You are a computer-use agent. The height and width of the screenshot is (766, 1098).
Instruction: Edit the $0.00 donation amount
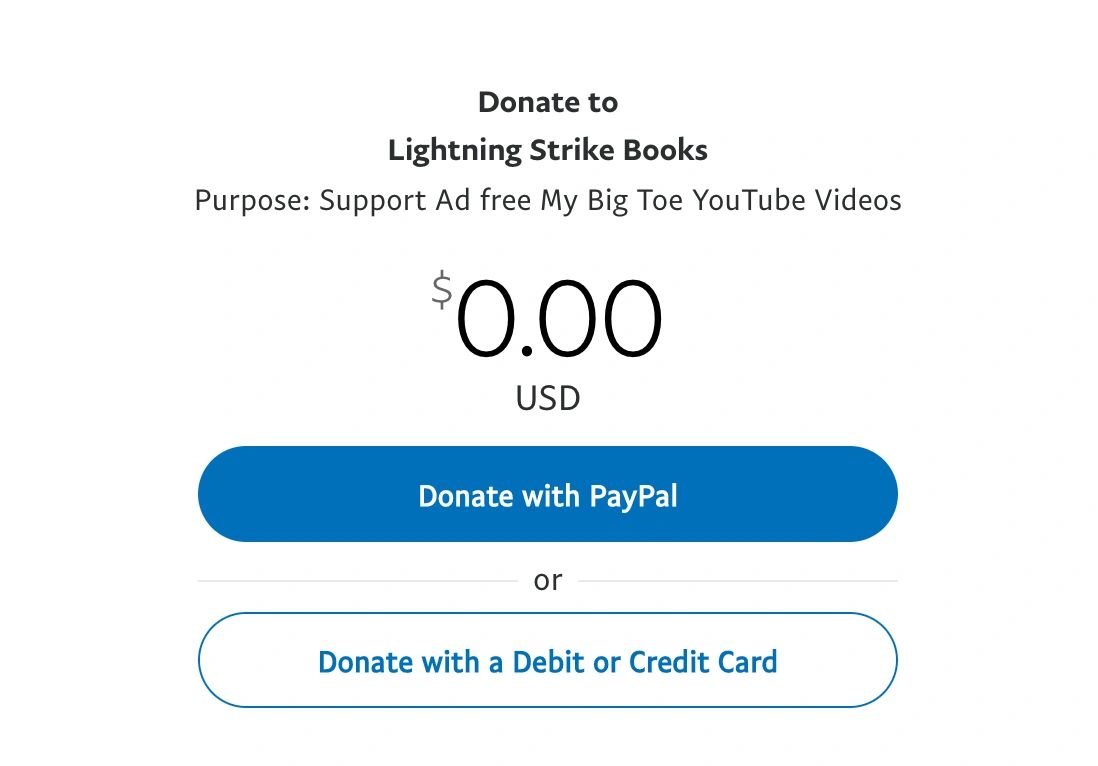[x=558, y=320]
